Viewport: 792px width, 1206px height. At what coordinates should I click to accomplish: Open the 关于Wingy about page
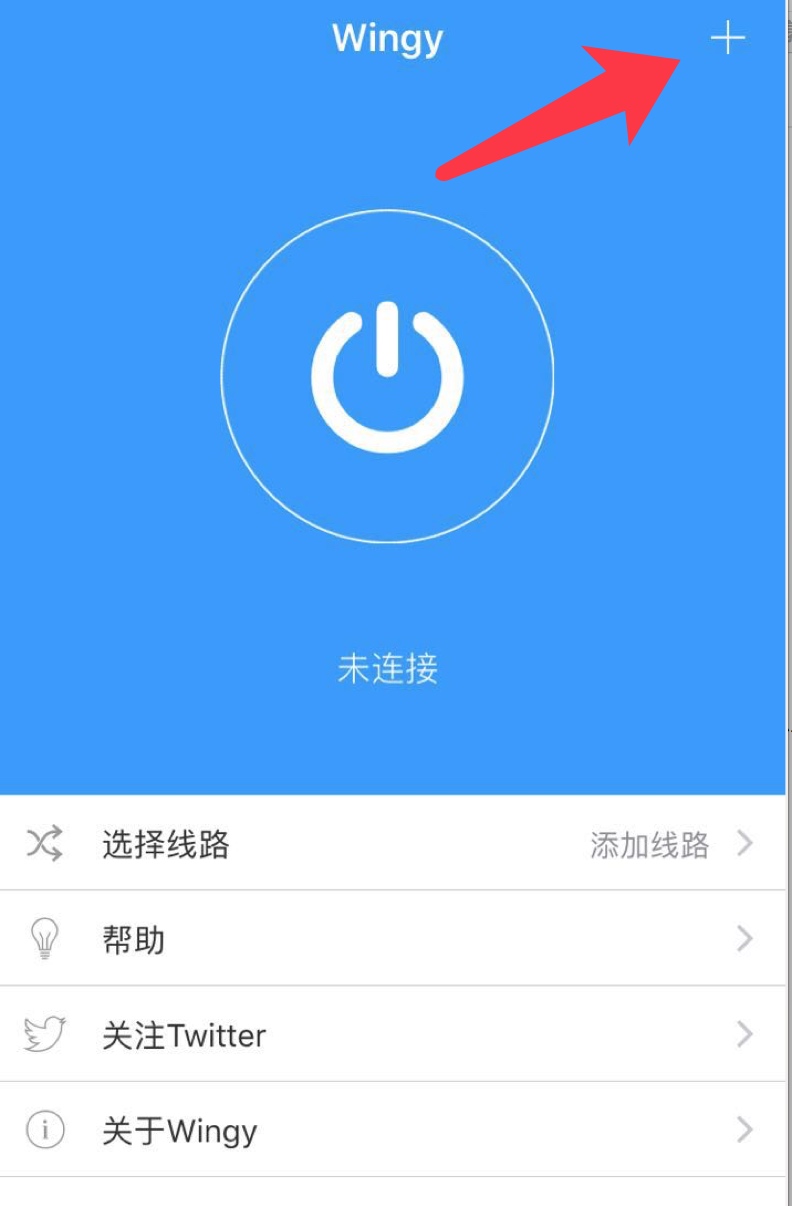392,1131
